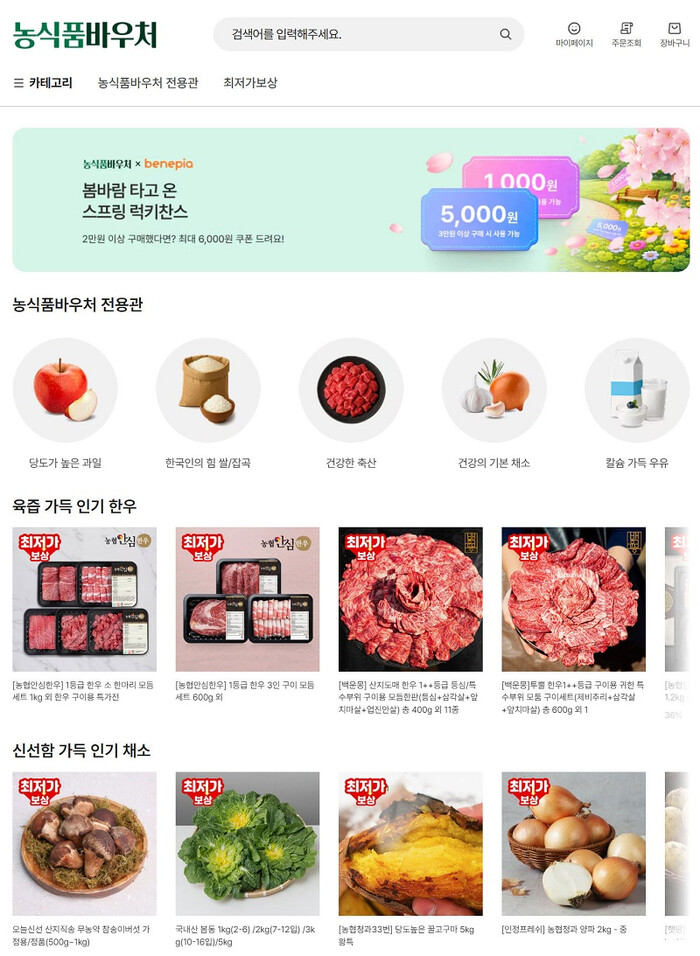Select 건강의 기본 채소 category
This screenshot has height=956, width=700.
494,391
